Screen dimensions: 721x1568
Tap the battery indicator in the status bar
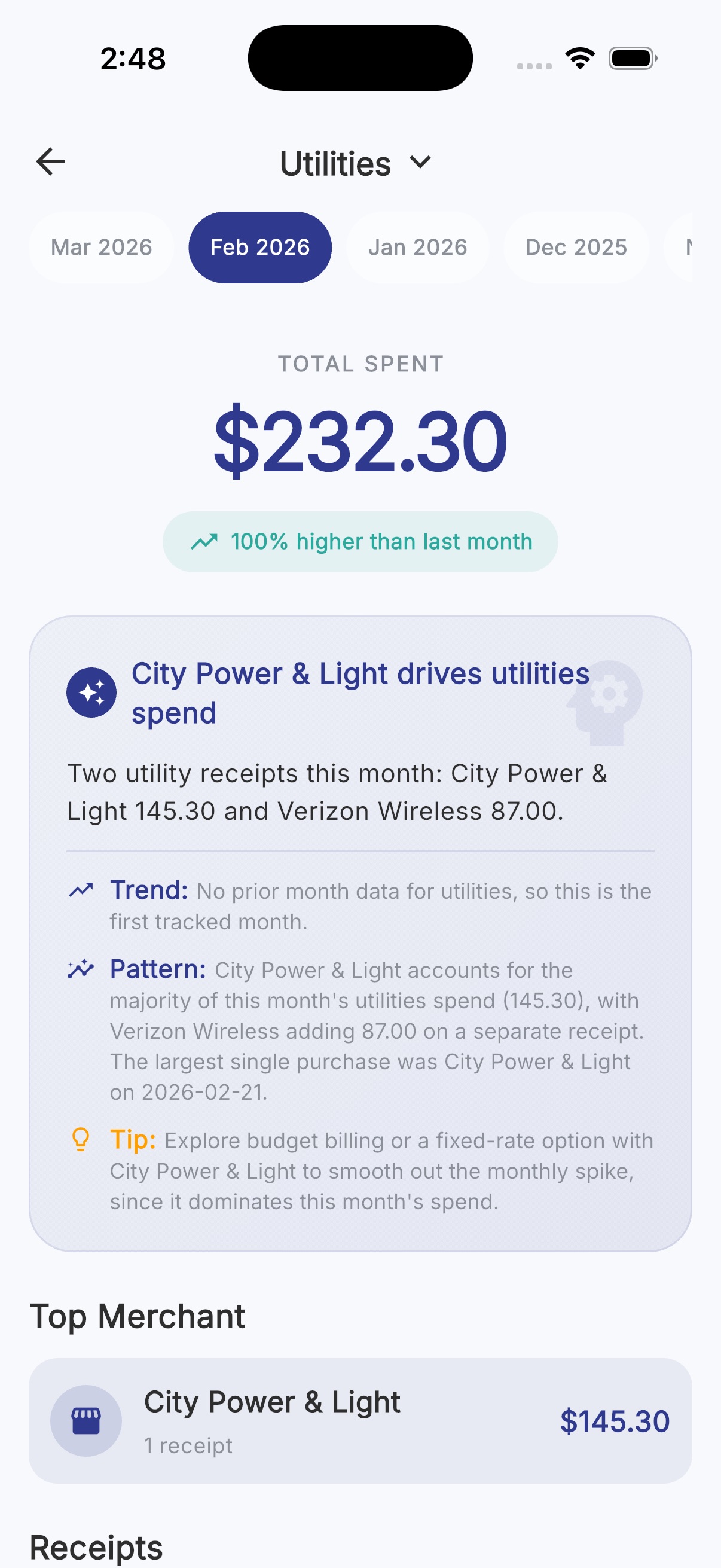(x=632, y=58)
